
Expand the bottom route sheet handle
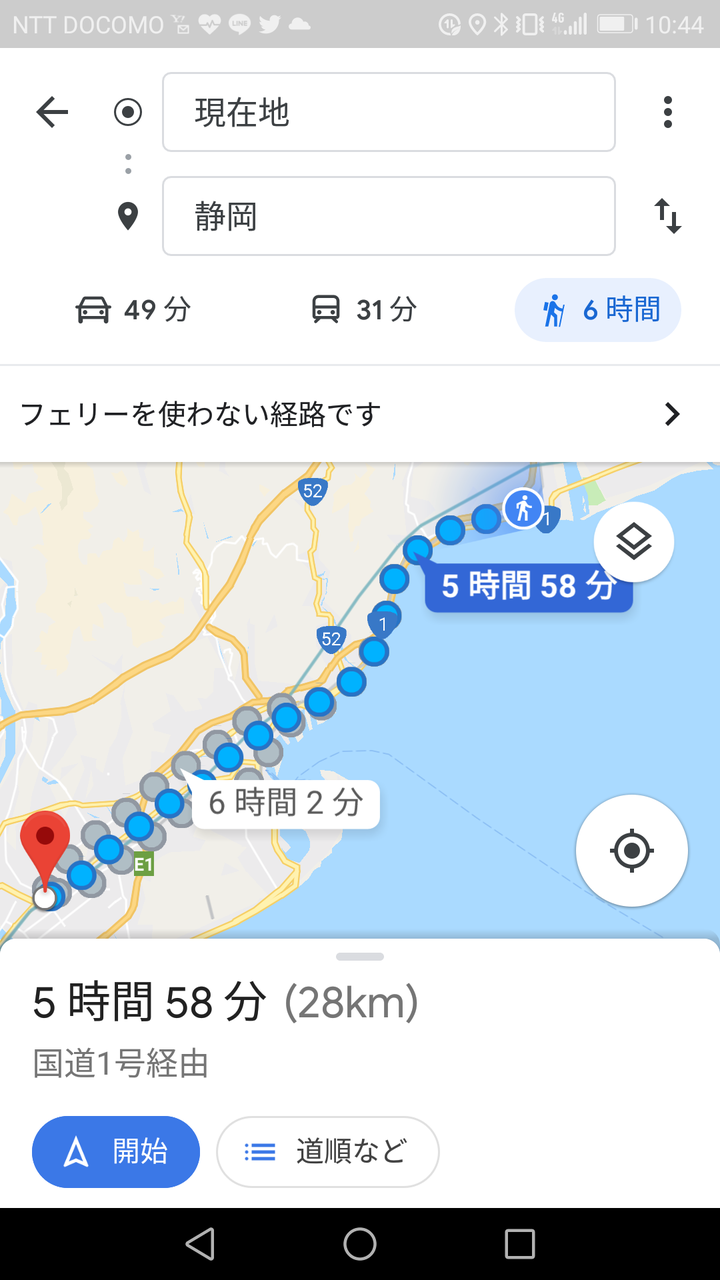[360, 957]
